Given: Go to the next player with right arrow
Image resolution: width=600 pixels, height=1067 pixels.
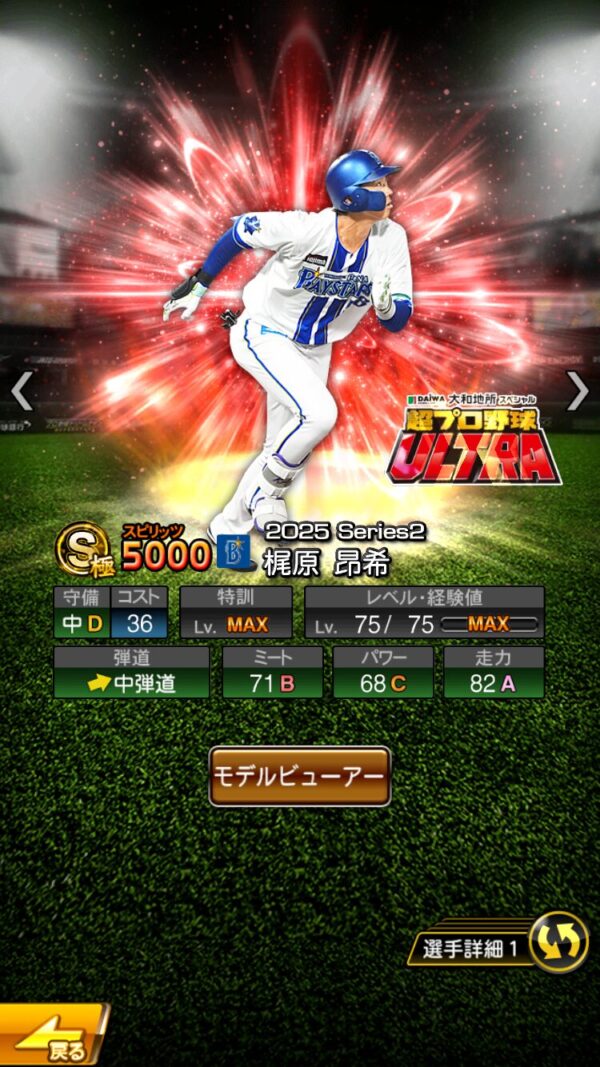Looking at the screenshot, I should [x=577, y=391].
